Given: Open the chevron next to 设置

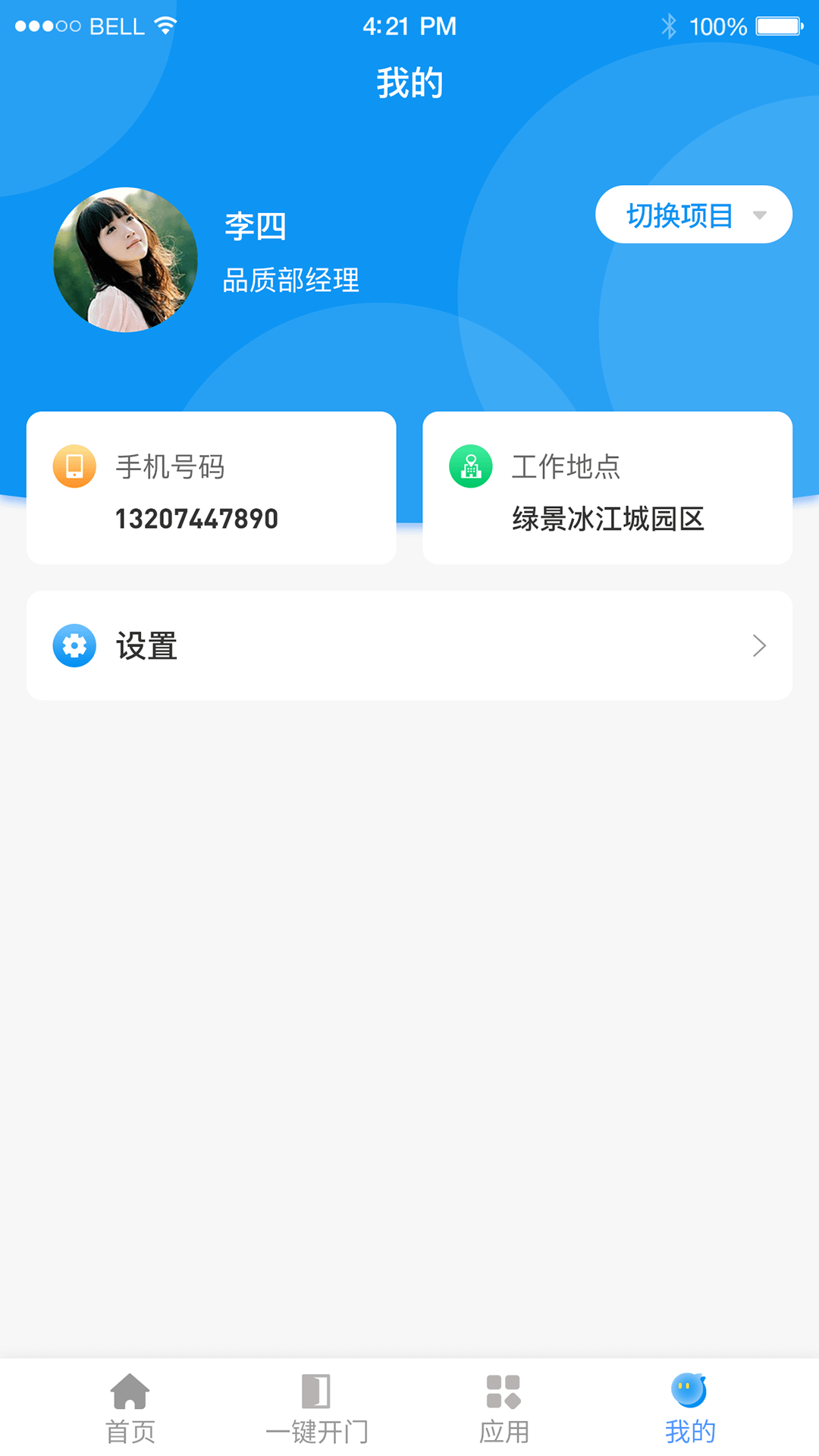Looking at the screenshot, I should pos(761,645).
